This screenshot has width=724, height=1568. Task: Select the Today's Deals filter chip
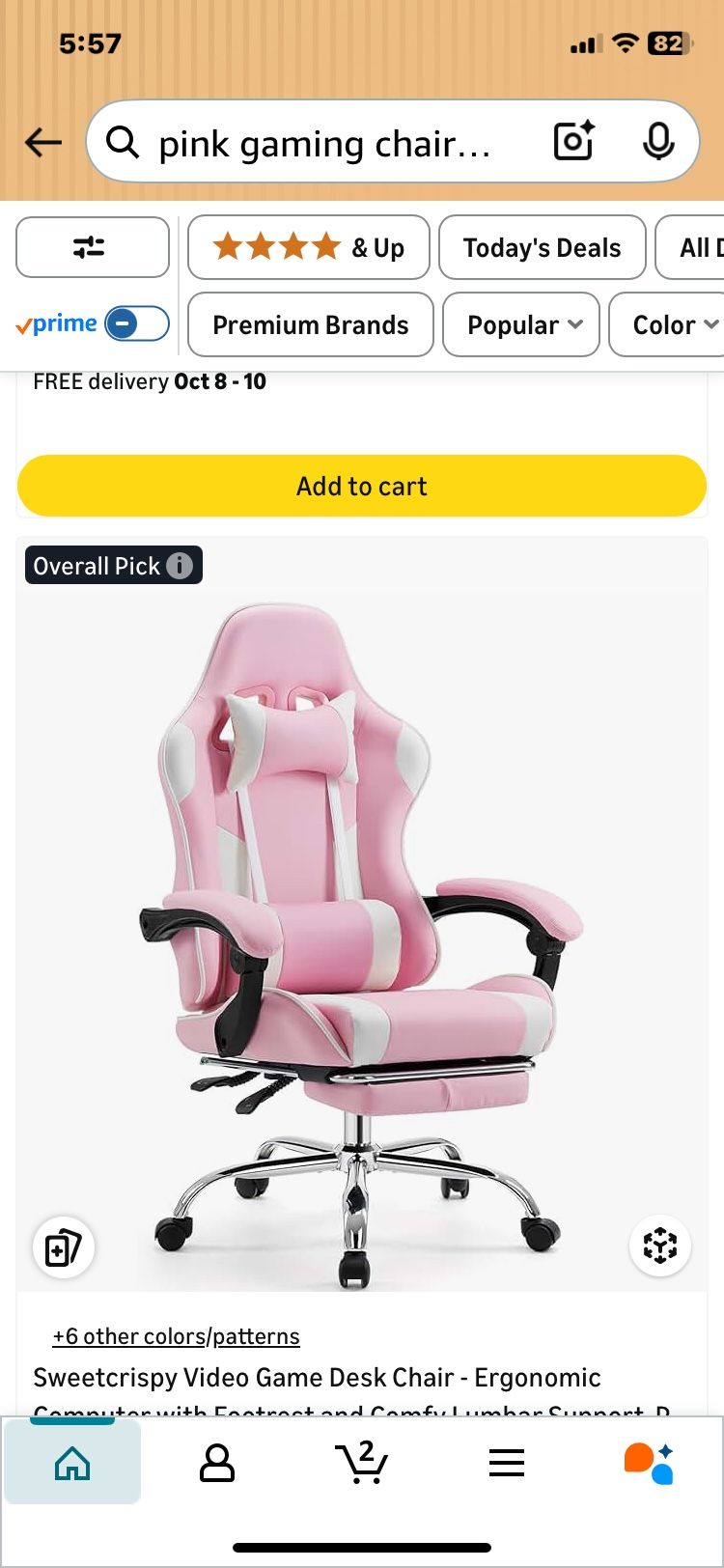coord(542,247)
